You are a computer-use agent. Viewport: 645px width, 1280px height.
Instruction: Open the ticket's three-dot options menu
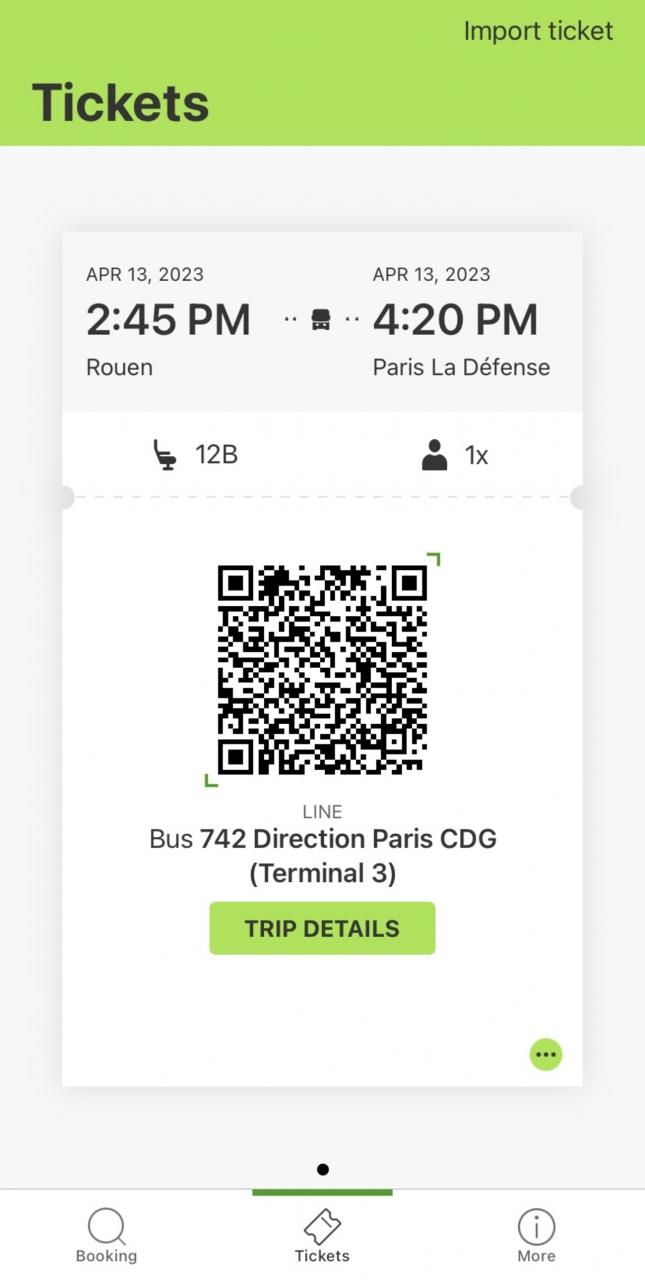tap(545, 1054)
